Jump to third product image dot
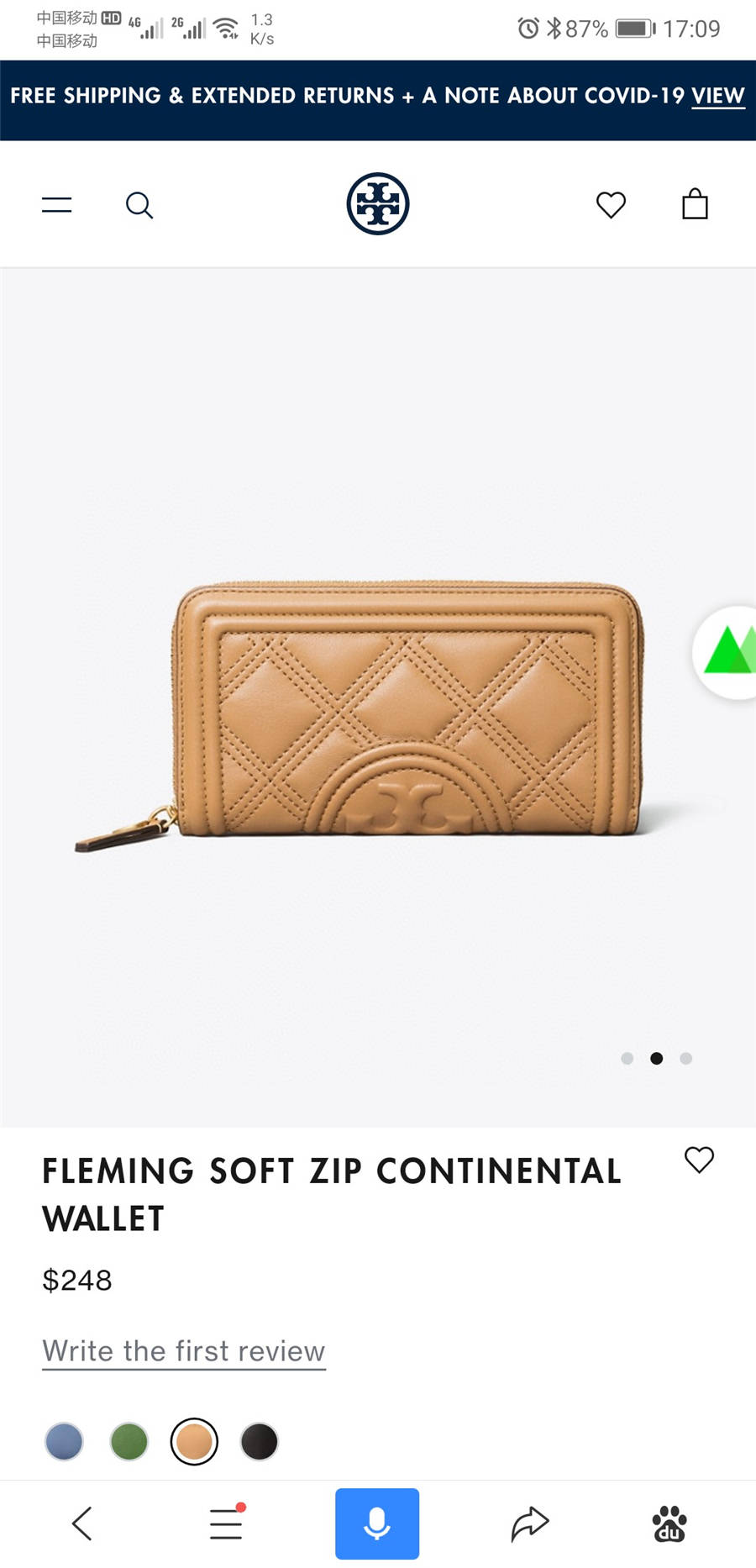Viewport: 756px width, 1568px height. click(x=686, y=1058)
